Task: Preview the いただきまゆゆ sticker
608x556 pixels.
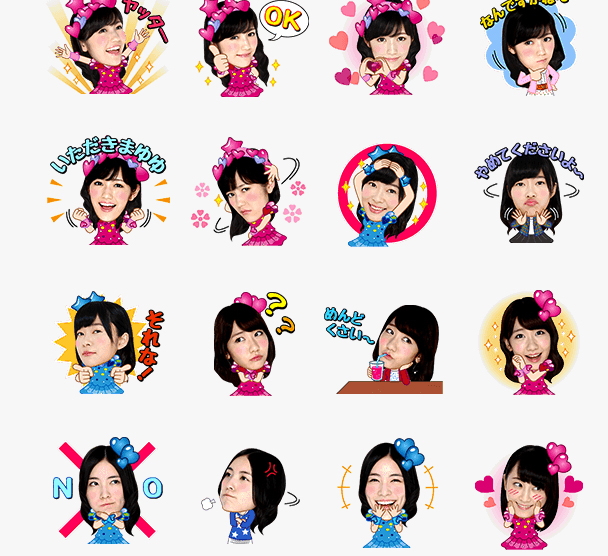Action: pyautogui.click(x=109, y=193)
